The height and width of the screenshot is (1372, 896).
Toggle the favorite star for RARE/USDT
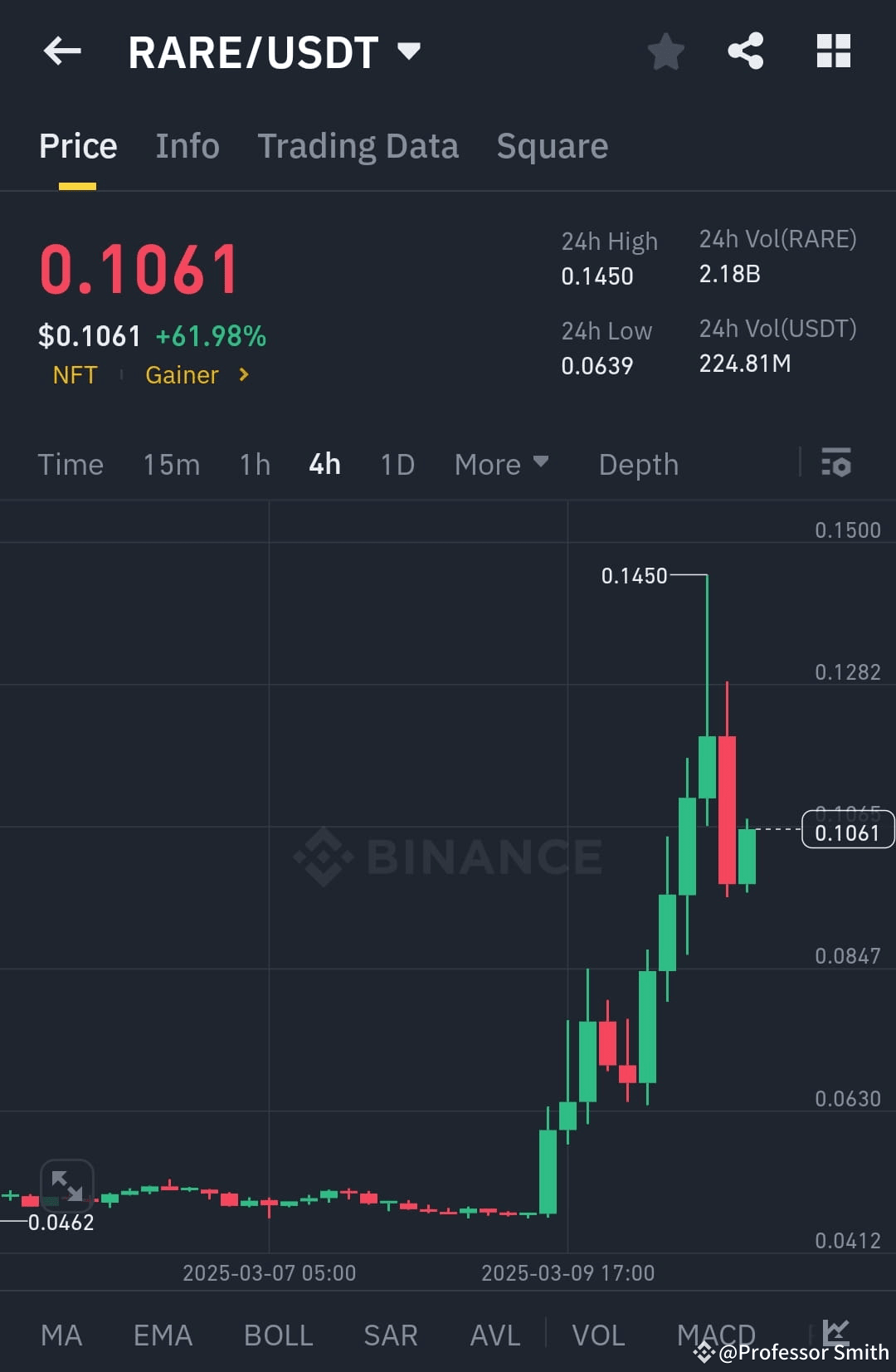(666, 51)
